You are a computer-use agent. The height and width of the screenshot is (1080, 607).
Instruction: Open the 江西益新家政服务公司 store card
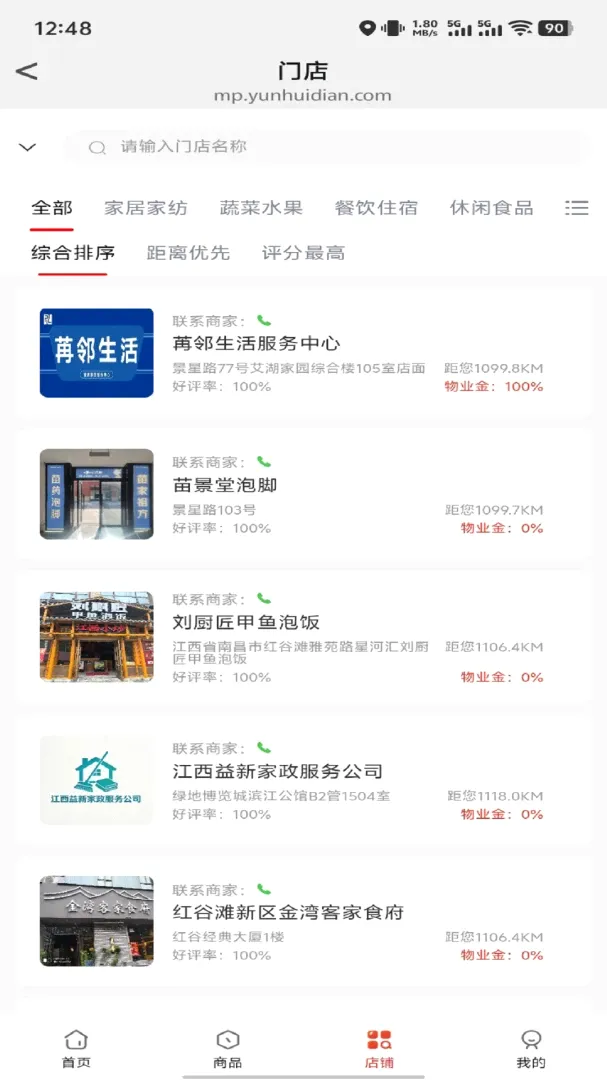(303, 780)
